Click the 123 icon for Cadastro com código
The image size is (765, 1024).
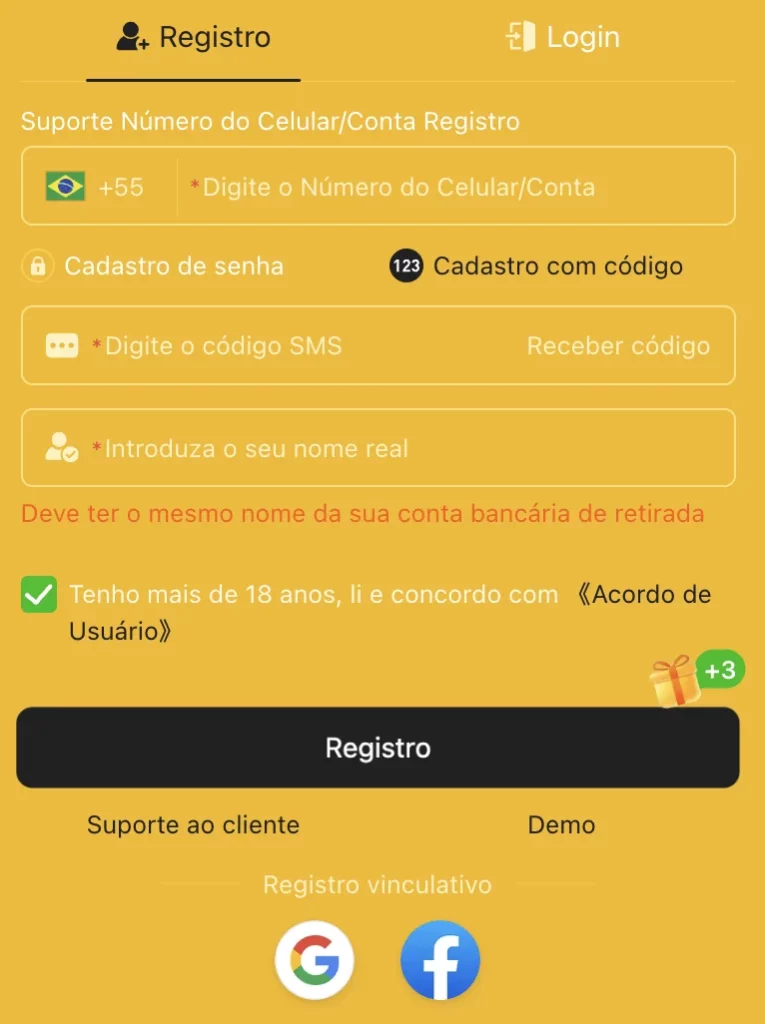coord(404,265)
